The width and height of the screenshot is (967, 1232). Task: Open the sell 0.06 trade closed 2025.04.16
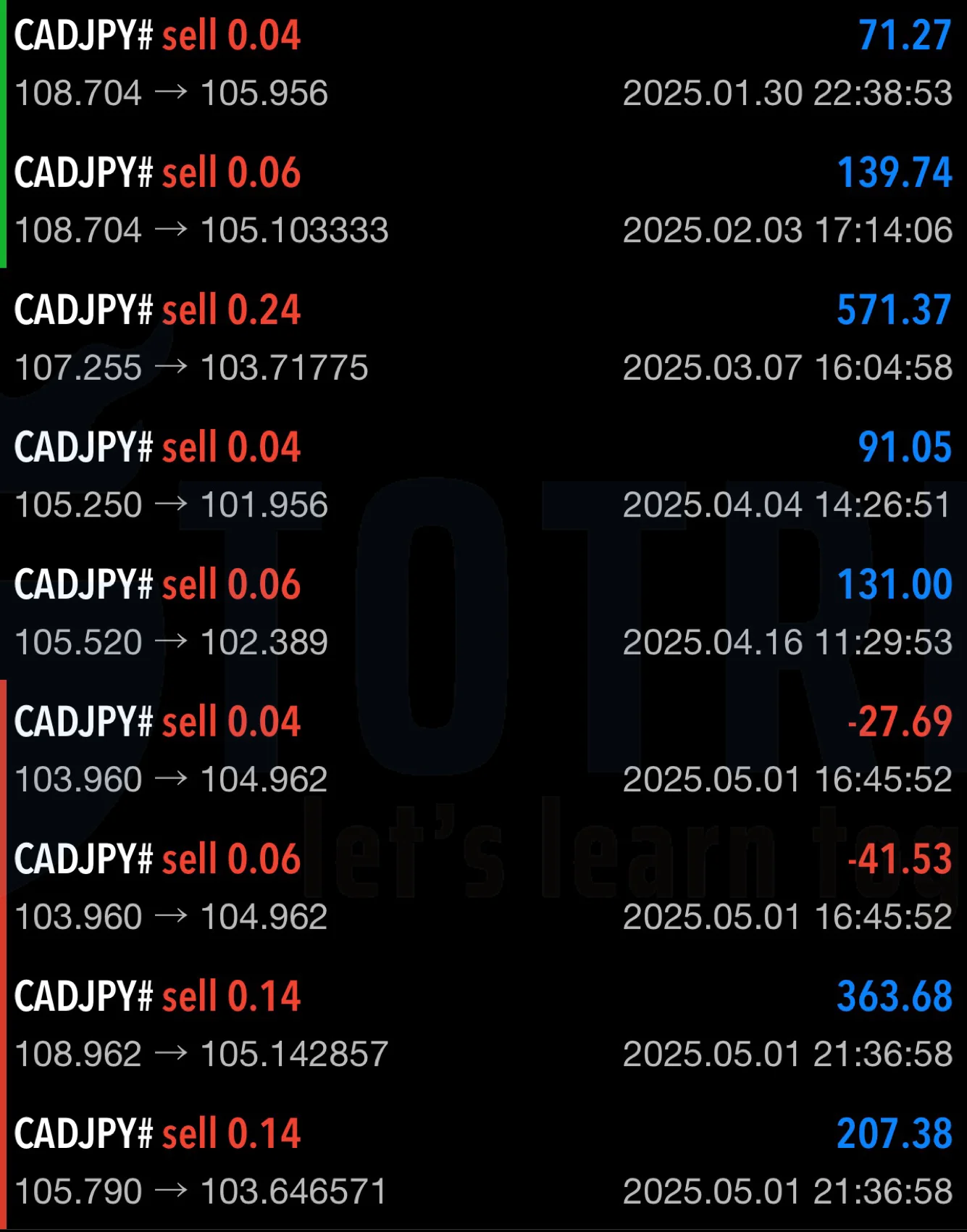tap(478, 612)
